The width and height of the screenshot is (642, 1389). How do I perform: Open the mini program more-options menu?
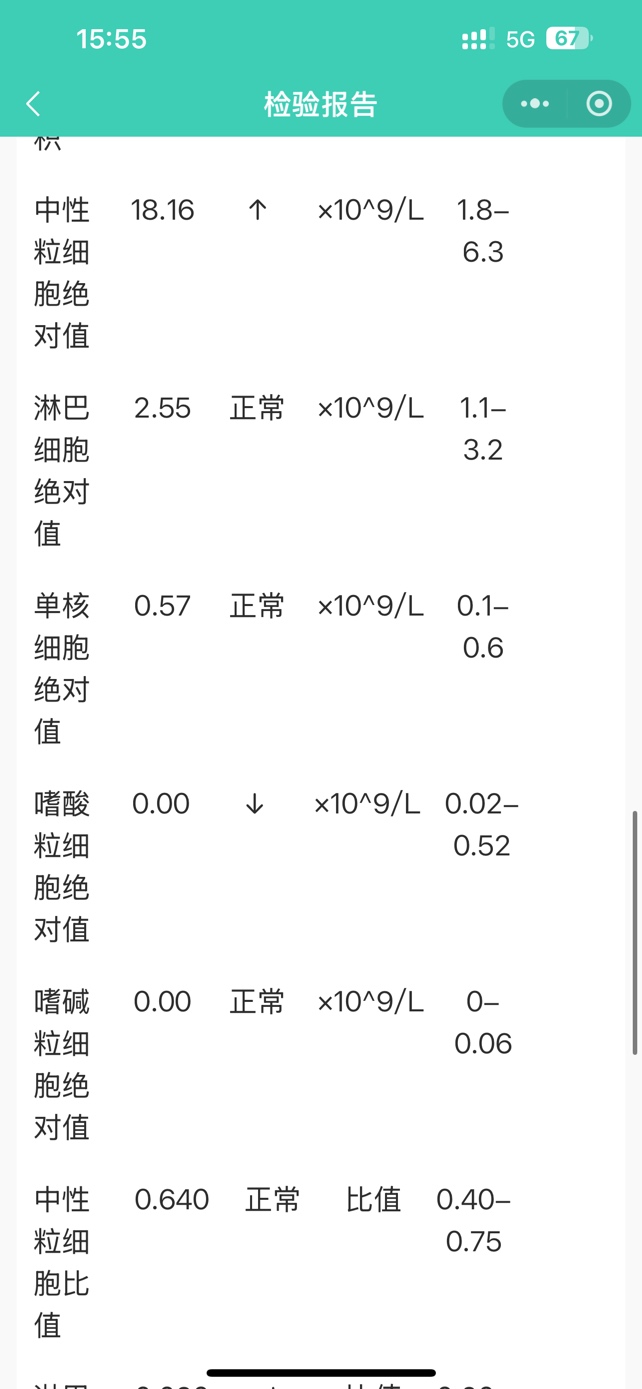click(x=535, y=104)
